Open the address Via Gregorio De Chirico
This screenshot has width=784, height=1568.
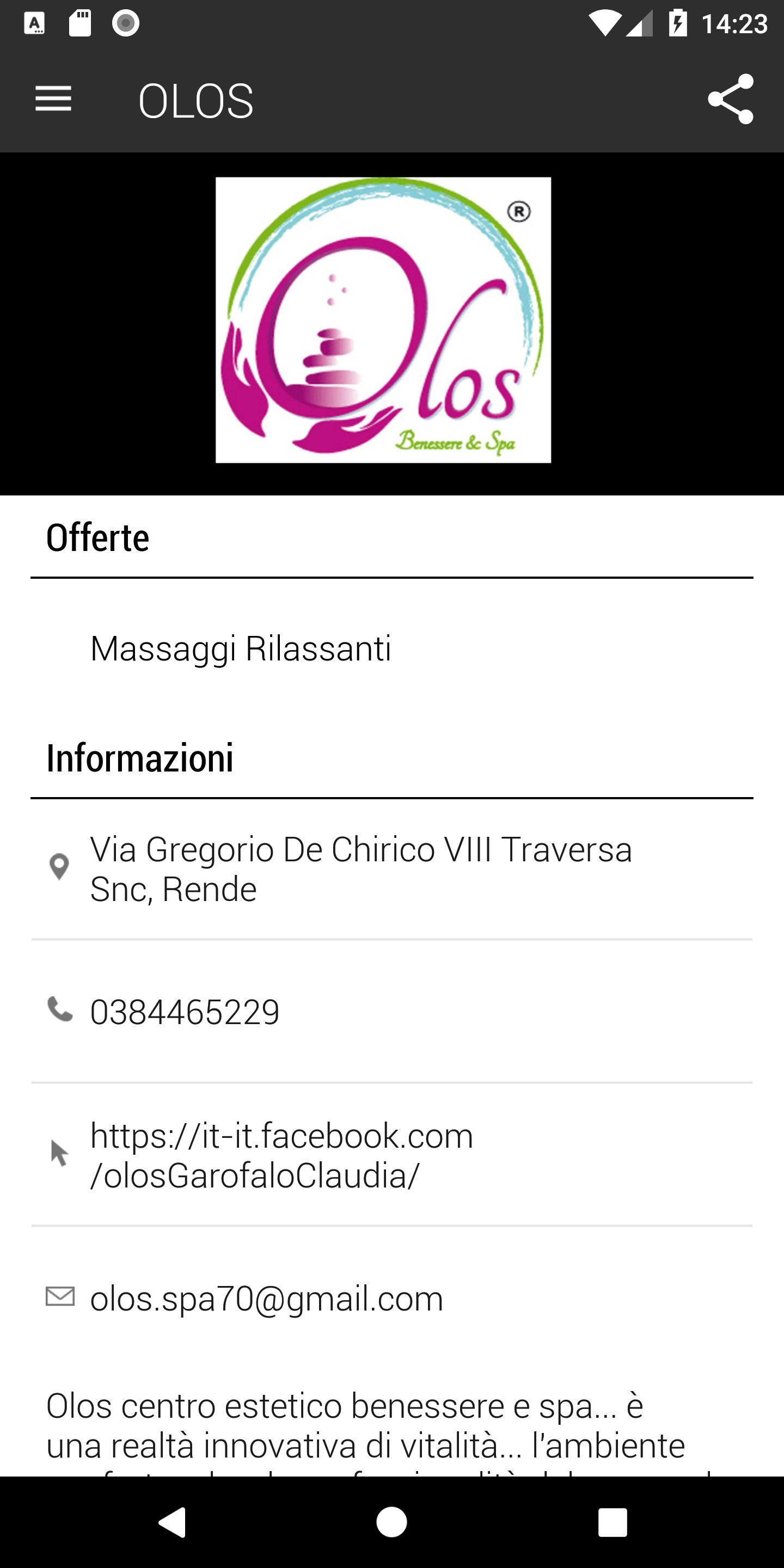point(360,868)
